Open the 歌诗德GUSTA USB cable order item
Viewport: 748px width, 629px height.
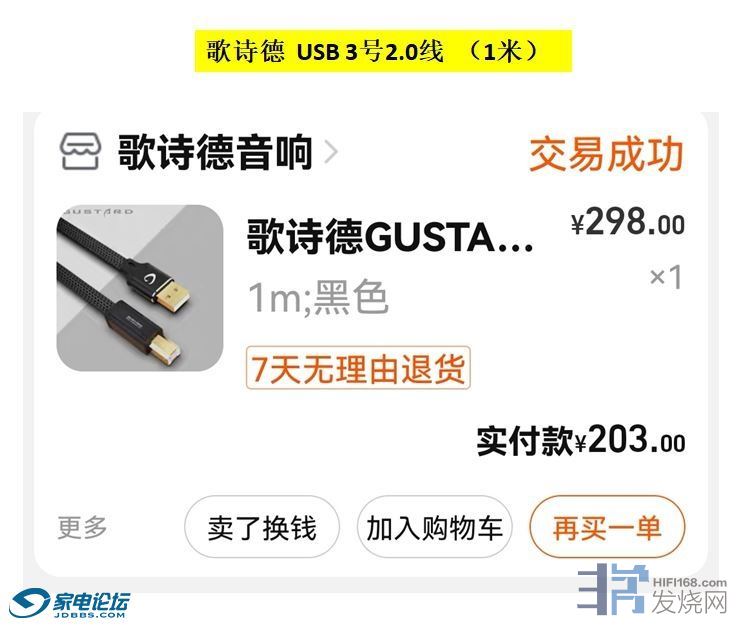click(390, 238)
